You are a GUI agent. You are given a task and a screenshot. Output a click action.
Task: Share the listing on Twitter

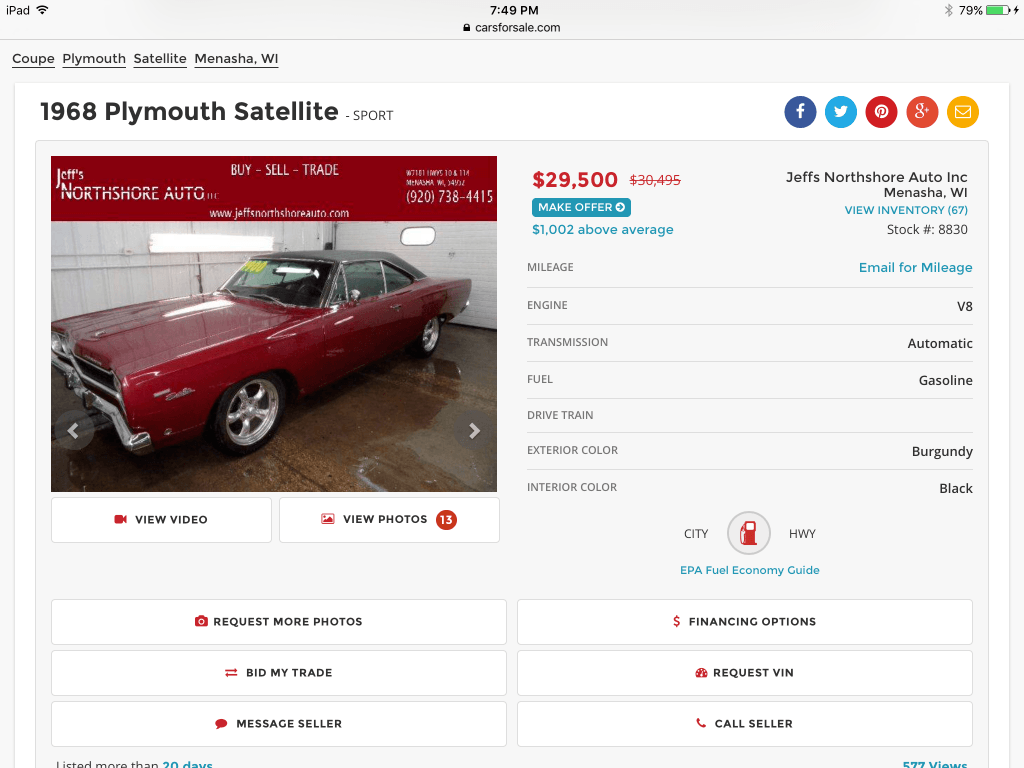(x=841, y=112)
